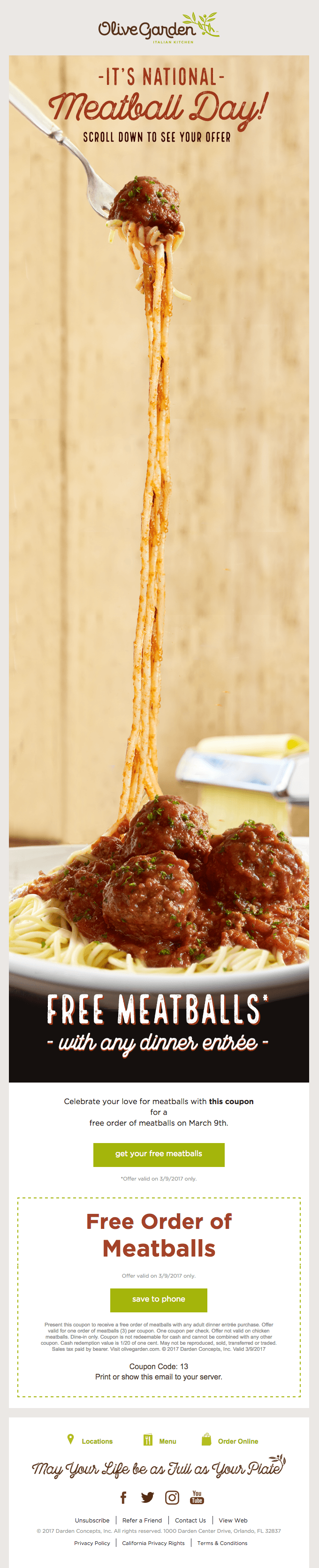View the Olive Garden Menu link

pos(167,1441)
